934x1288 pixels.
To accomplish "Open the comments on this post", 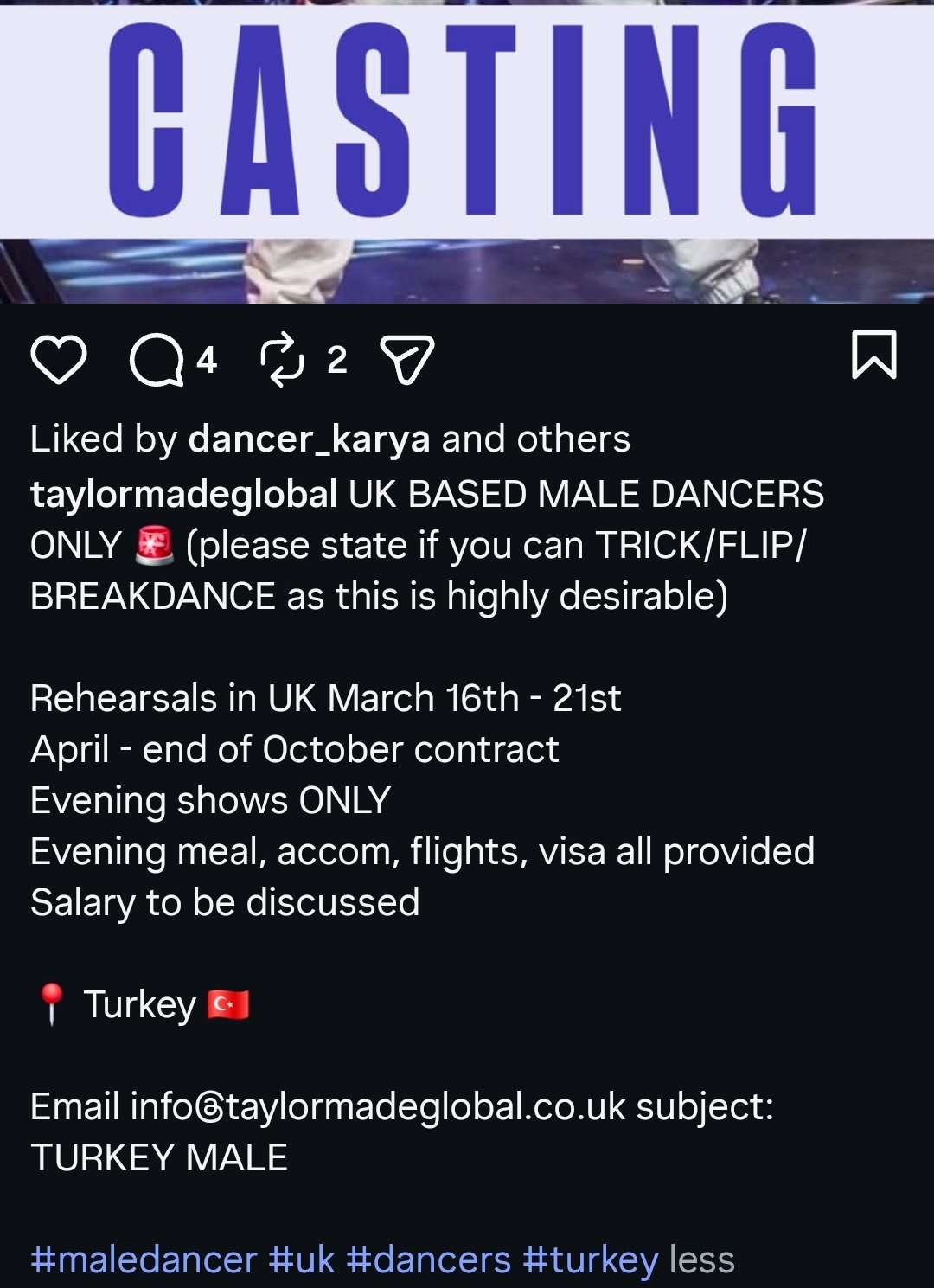I will (157, 360).
